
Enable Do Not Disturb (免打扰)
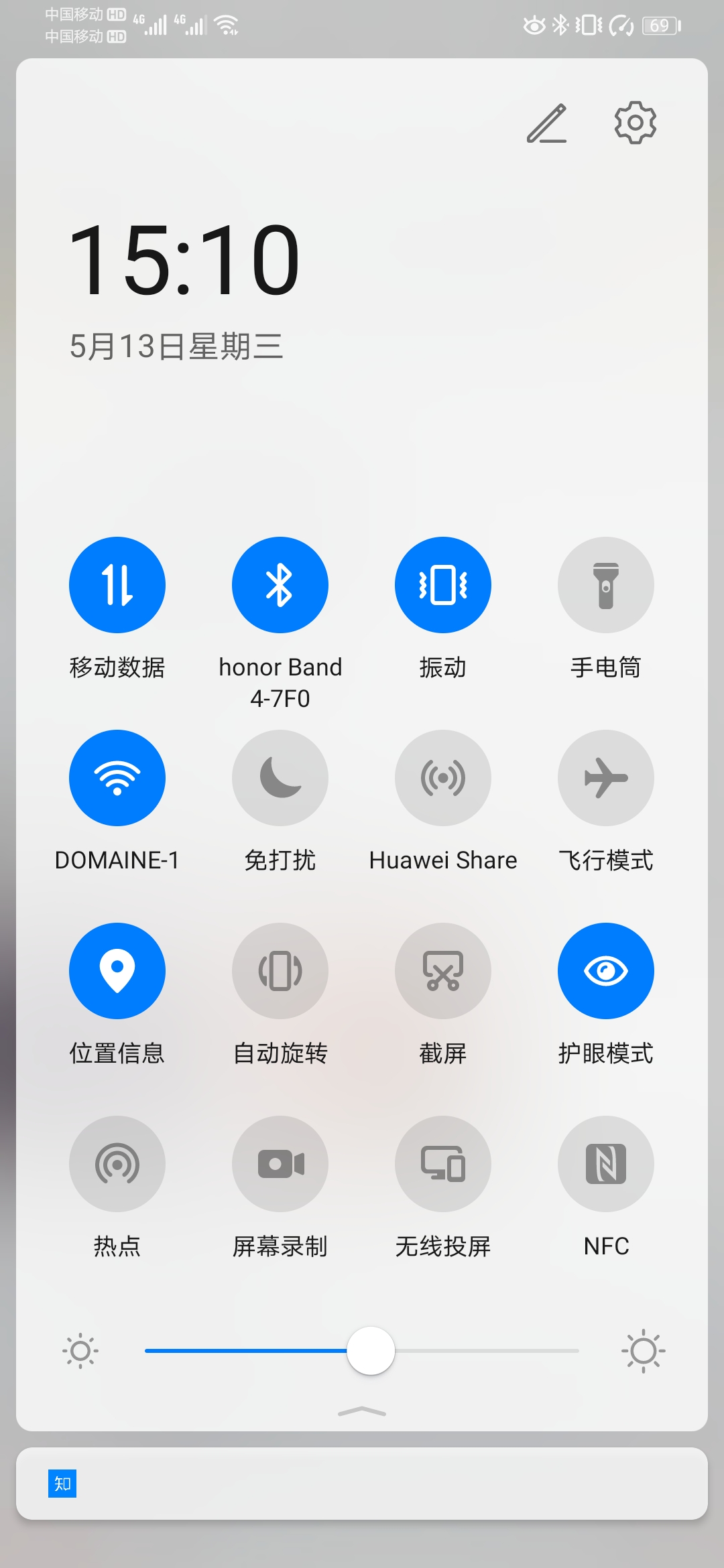280,778
